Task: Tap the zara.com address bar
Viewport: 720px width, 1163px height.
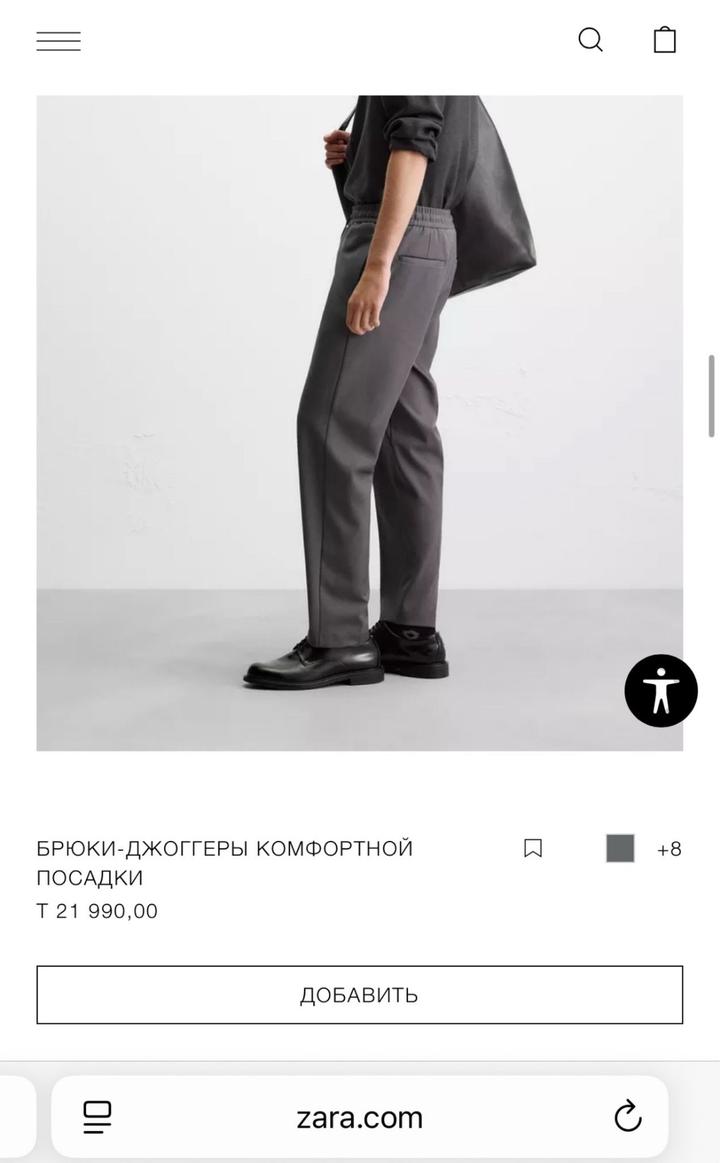Action: pyautogui.click(x=359, y=1117)
